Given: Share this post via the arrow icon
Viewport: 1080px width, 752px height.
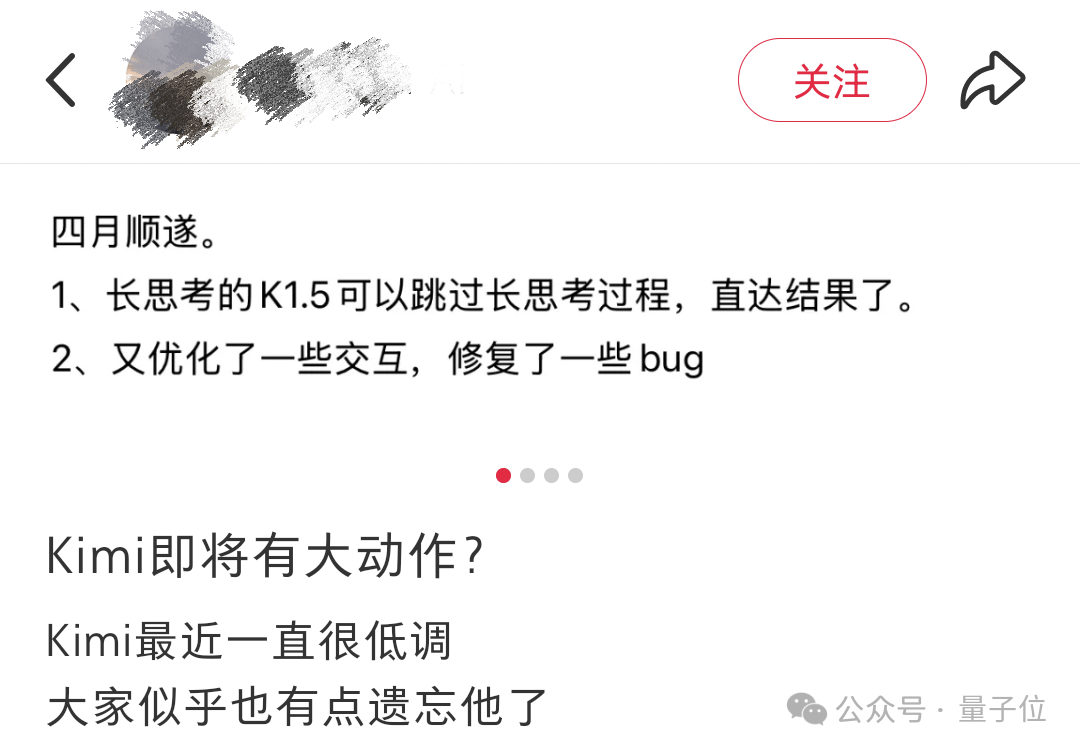Looking at the screenshot, I should coord(992,81).
